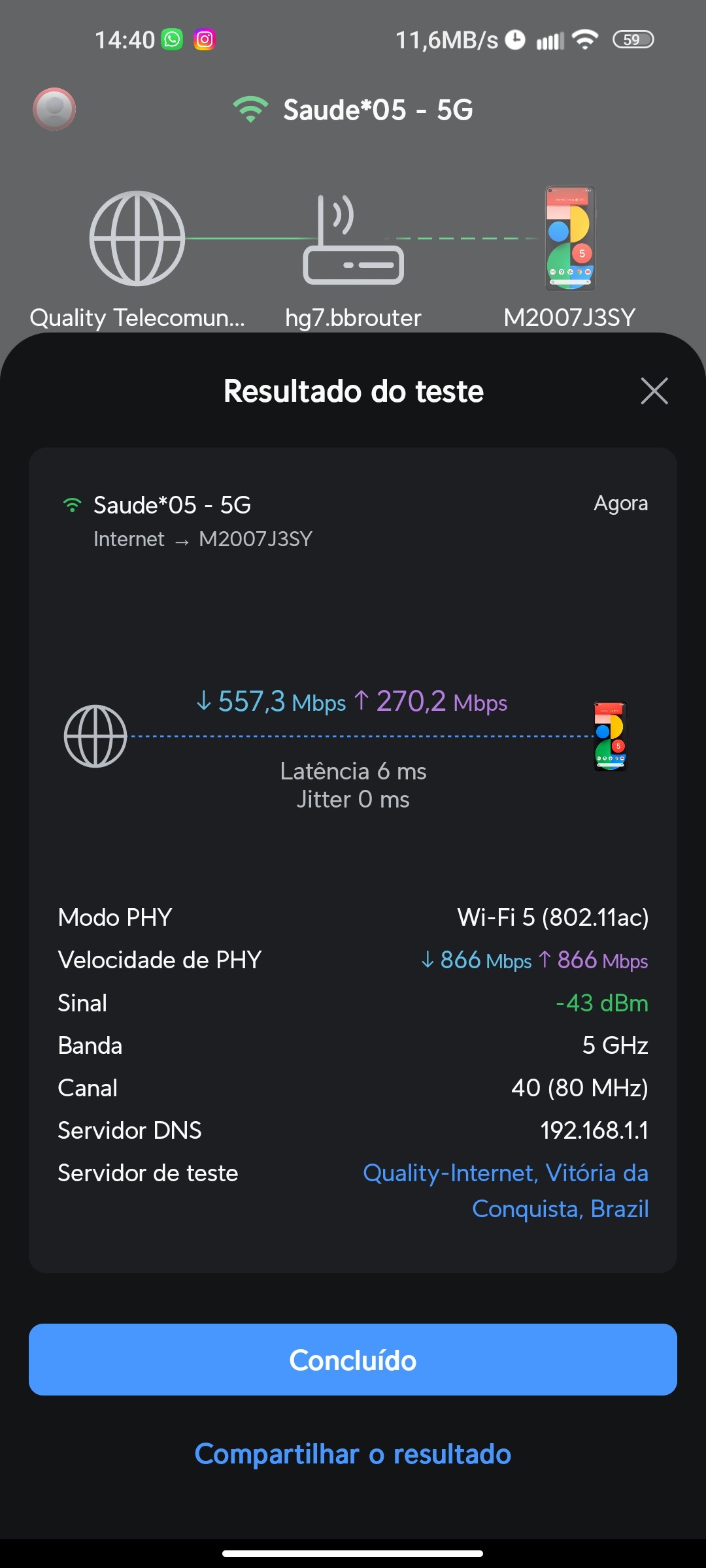Open the Quality-Internet test server link
Viewport: 706px width, 1568px height.
pyautogui.click(x=505, y=1190)
